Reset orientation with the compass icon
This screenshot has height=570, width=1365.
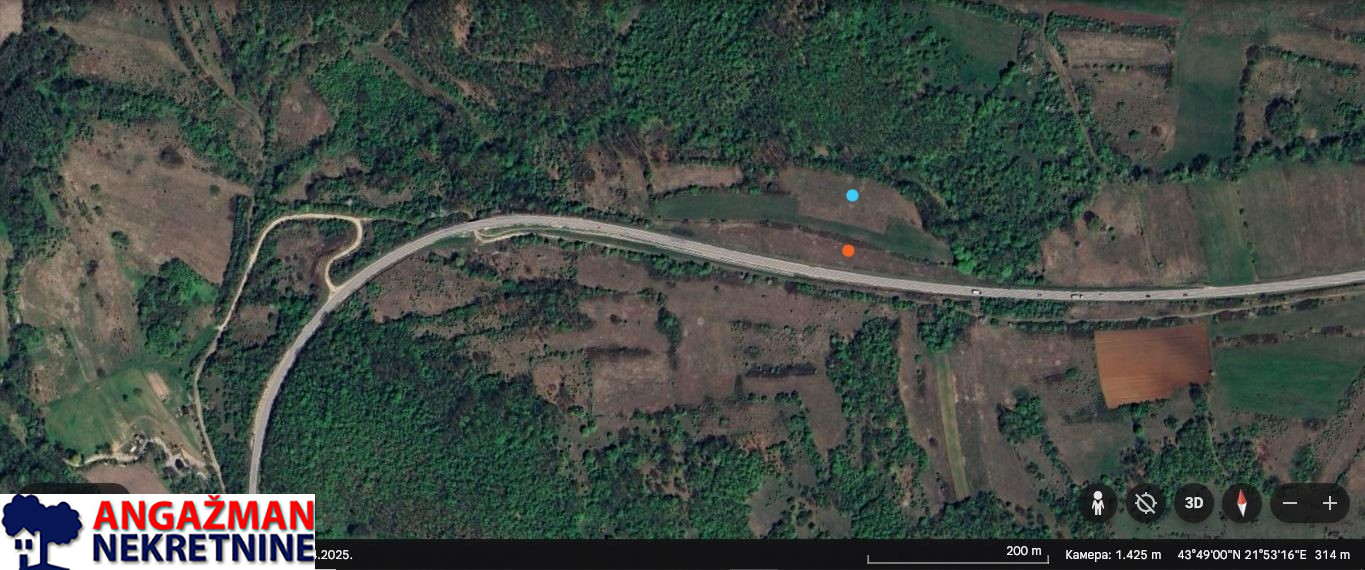coord(1242,503)
